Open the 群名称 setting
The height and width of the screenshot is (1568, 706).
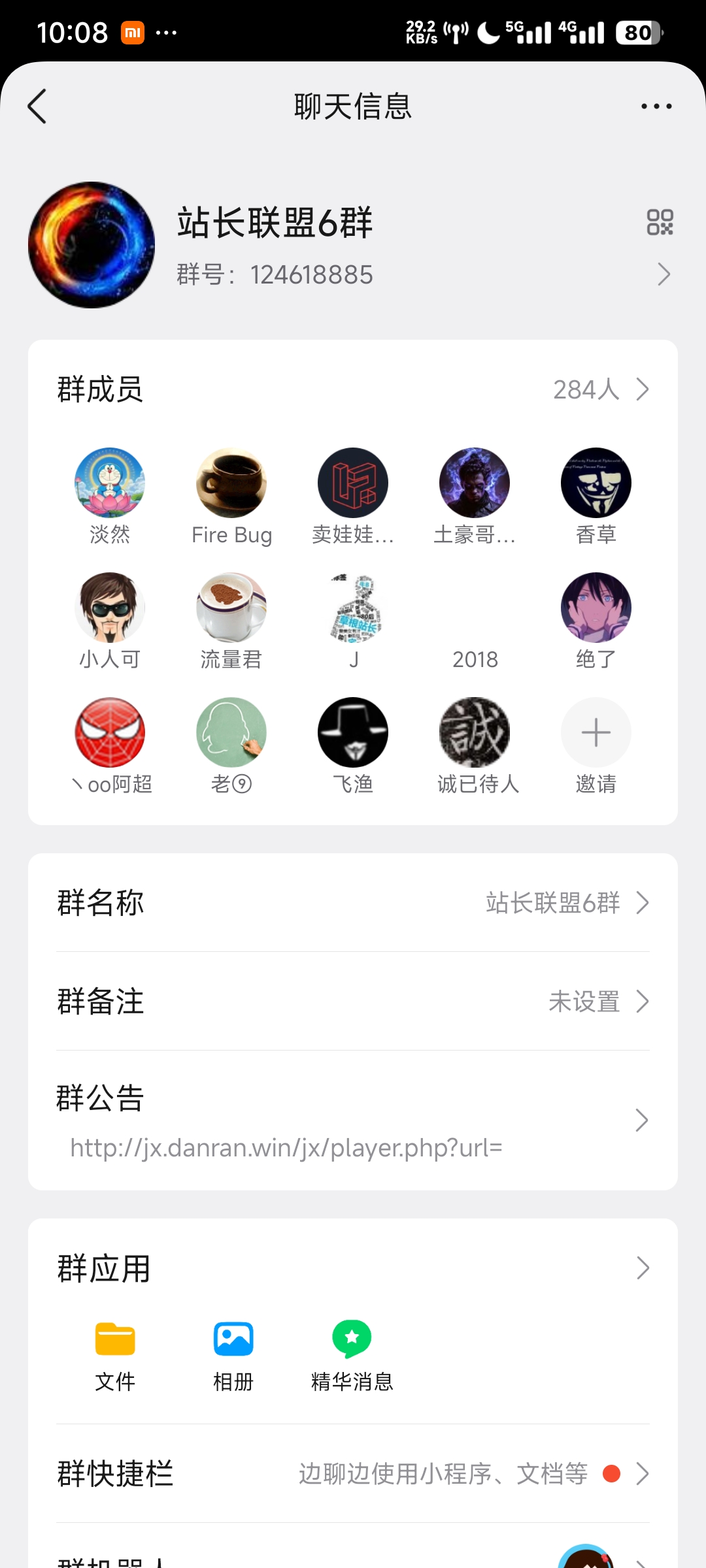point(353,903)
